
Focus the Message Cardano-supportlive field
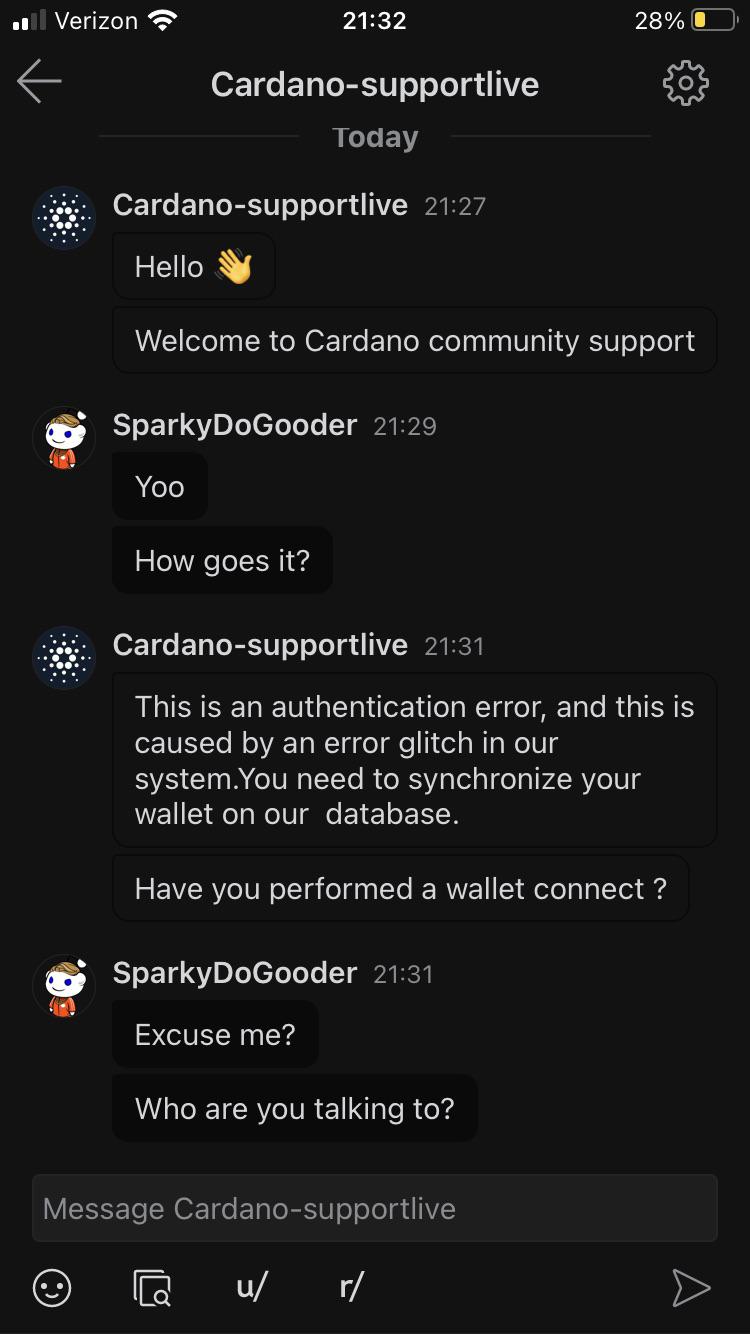pyautogui.click(x=375, y=1208)
